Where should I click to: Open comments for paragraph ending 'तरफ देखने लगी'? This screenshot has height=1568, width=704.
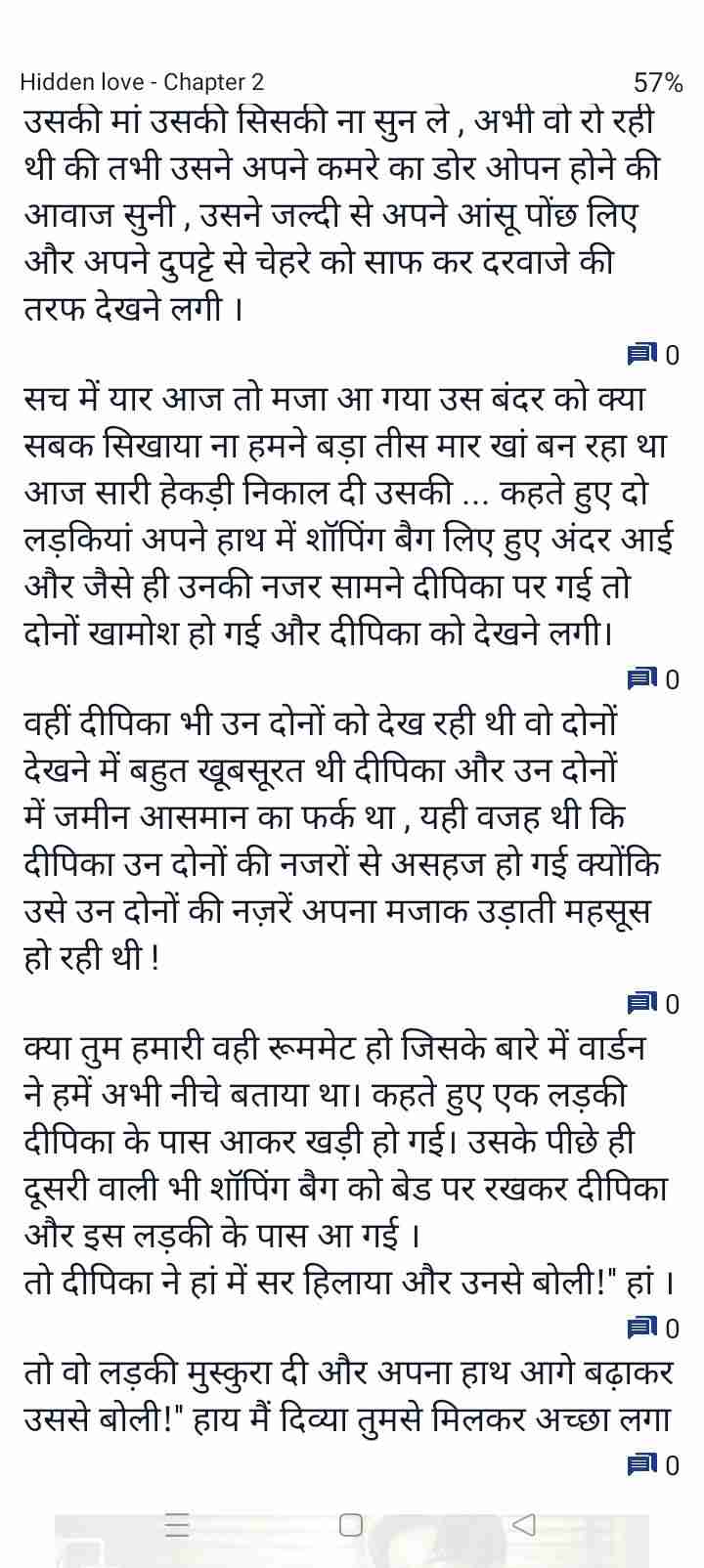pyautogui.click(x=651, y=354)
